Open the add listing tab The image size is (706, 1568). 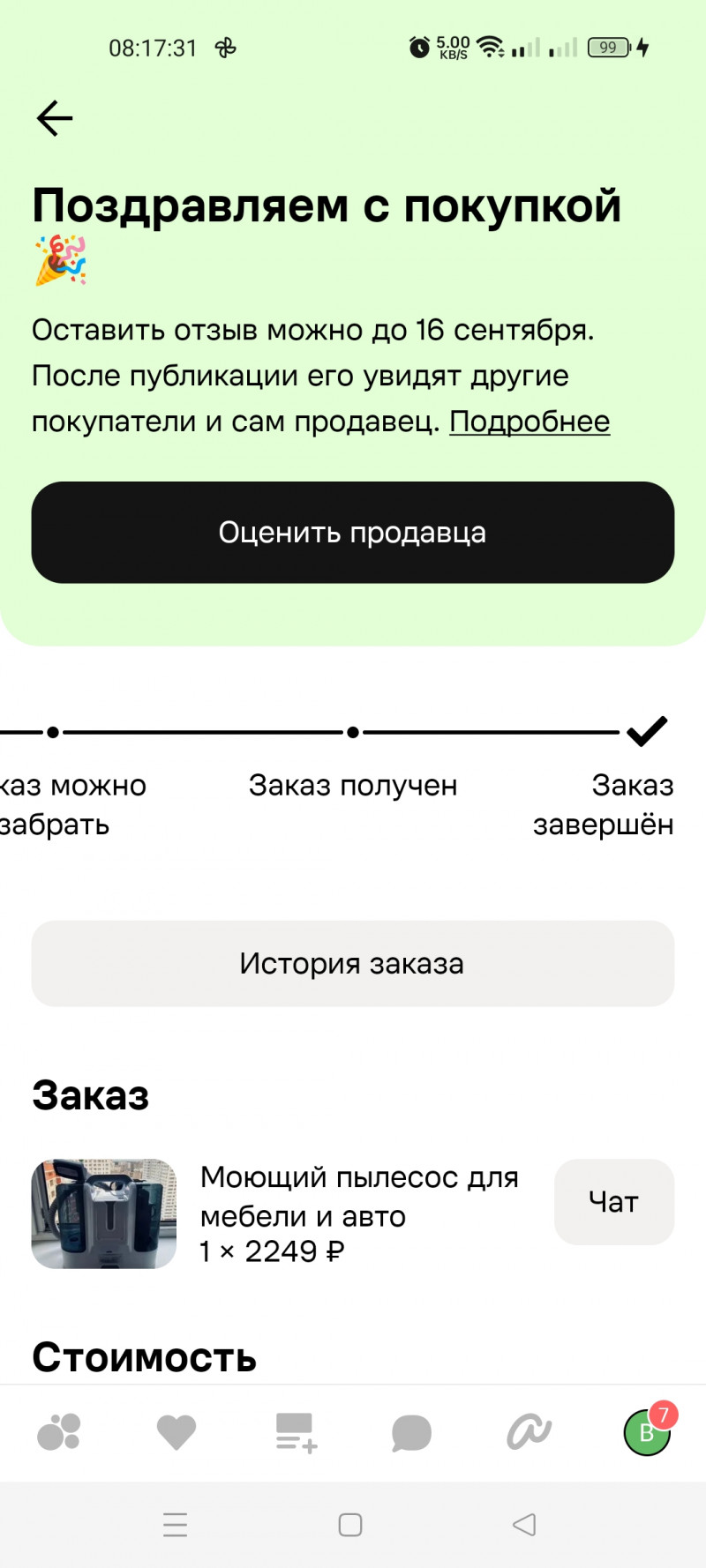296,1432
